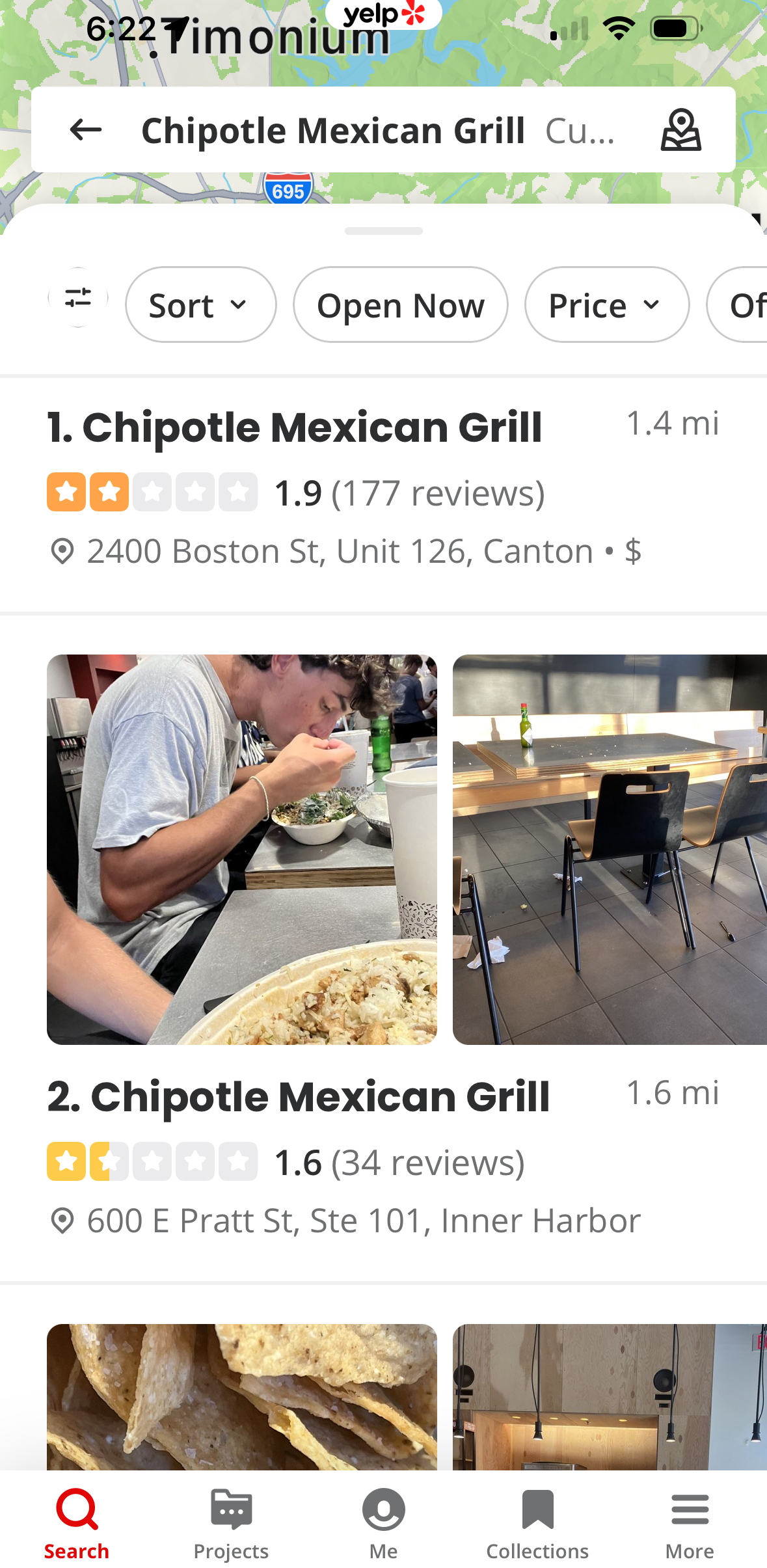The height and width of the screenshot is (1568, 767).
Task: Go back using the arrow icon
Action: pos(86,130)
